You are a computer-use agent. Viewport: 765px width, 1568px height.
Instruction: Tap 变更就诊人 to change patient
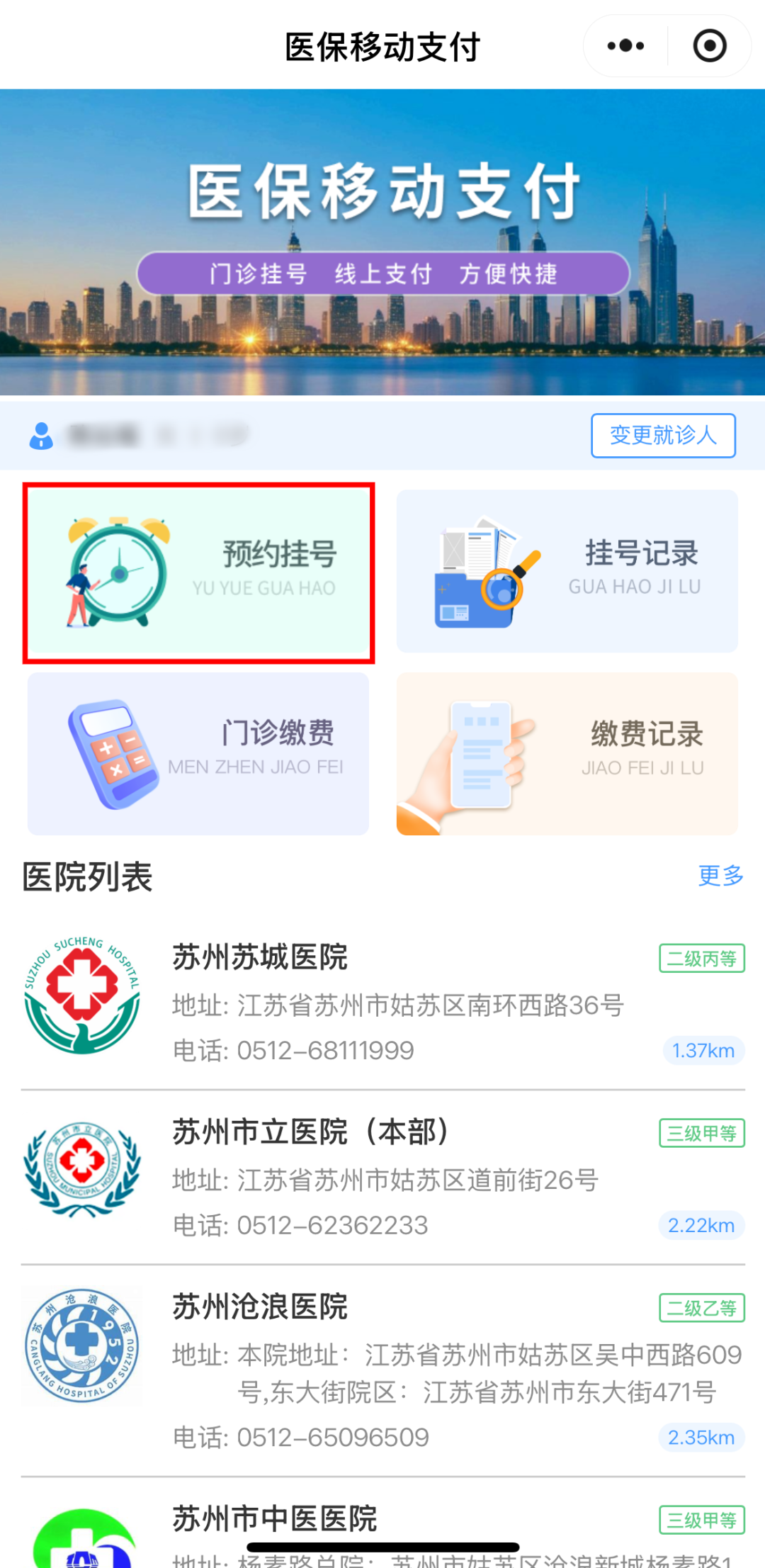coord(663,435)
